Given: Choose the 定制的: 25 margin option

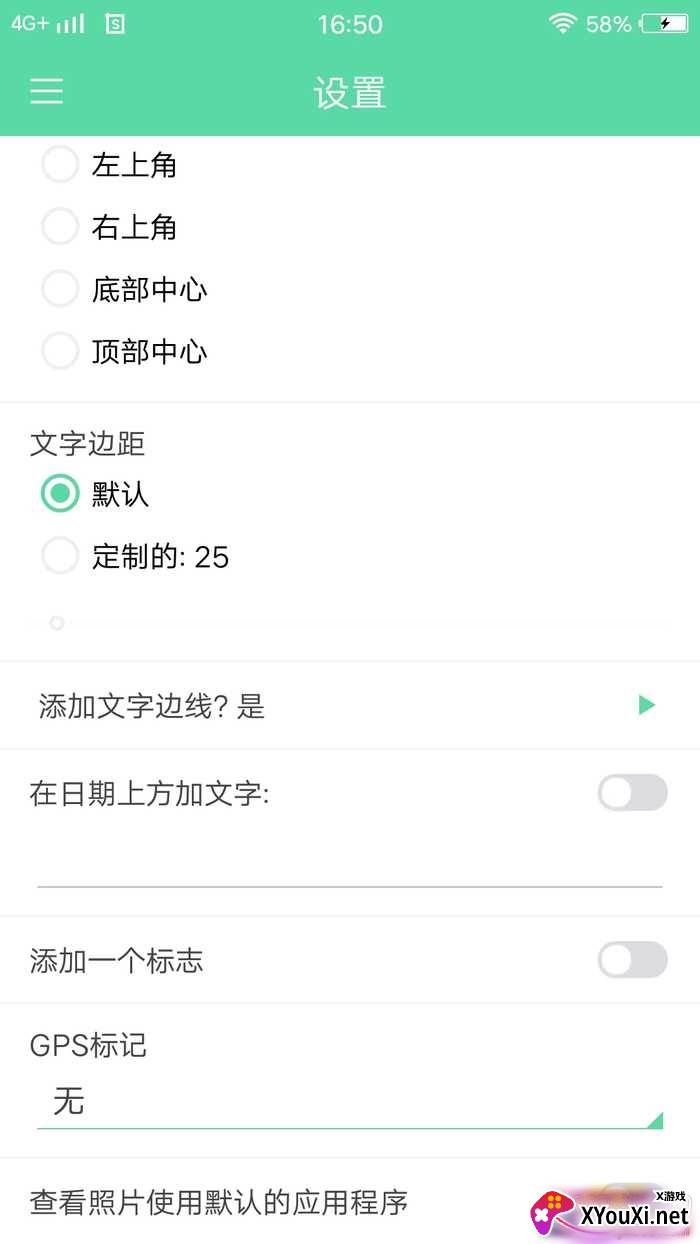Looking at the screenshot, I should pos(60,556).
